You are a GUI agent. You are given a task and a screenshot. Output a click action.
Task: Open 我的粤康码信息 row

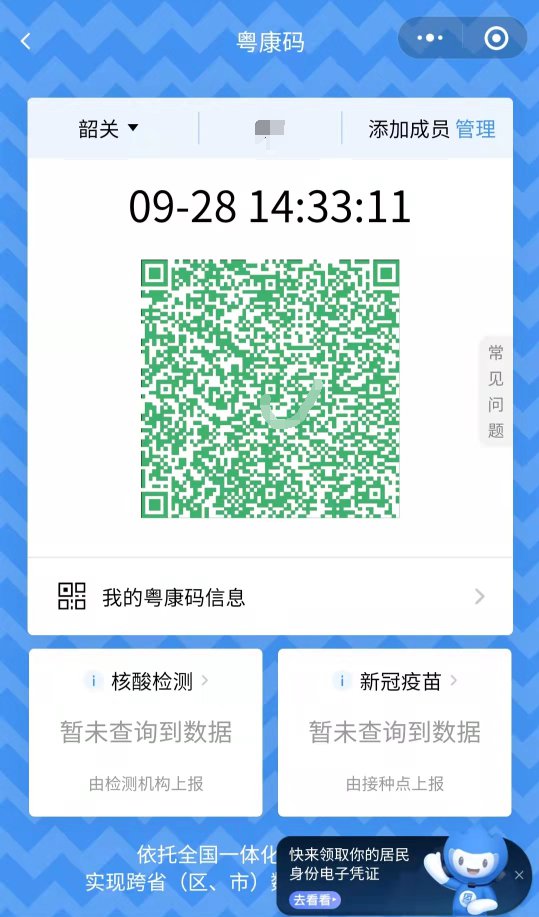tap(270, 597)
